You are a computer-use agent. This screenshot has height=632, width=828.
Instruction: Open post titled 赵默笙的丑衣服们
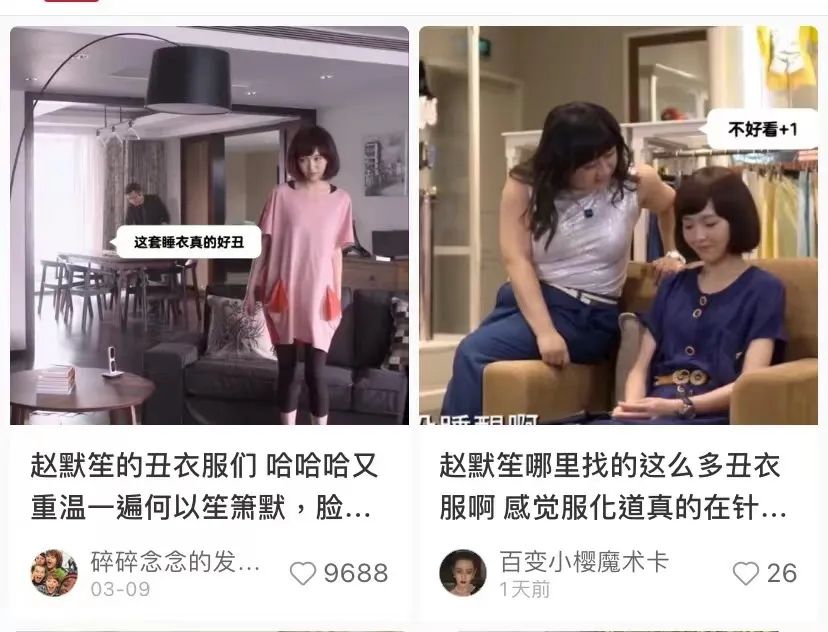point(205,487)
